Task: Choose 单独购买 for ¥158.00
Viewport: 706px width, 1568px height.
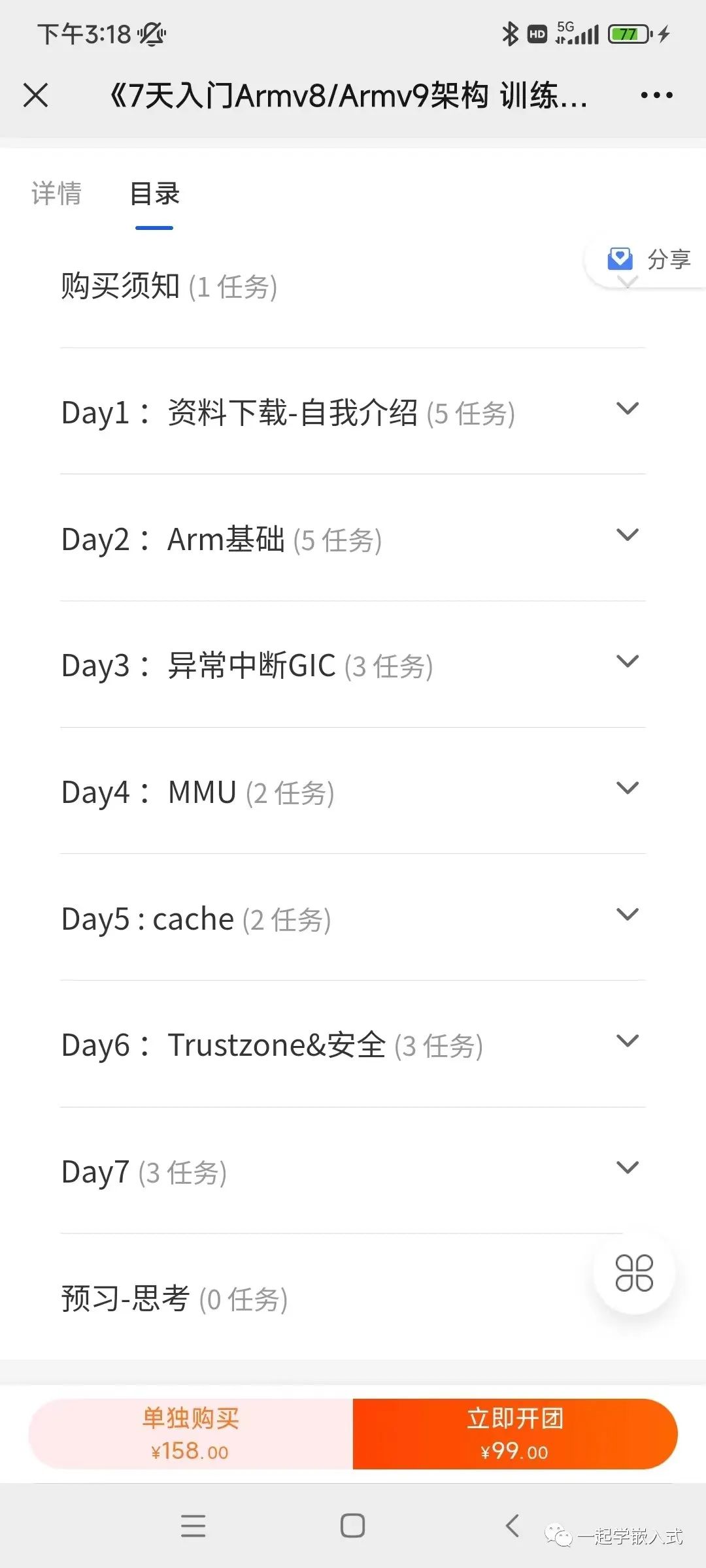Action: [191, 1434]
